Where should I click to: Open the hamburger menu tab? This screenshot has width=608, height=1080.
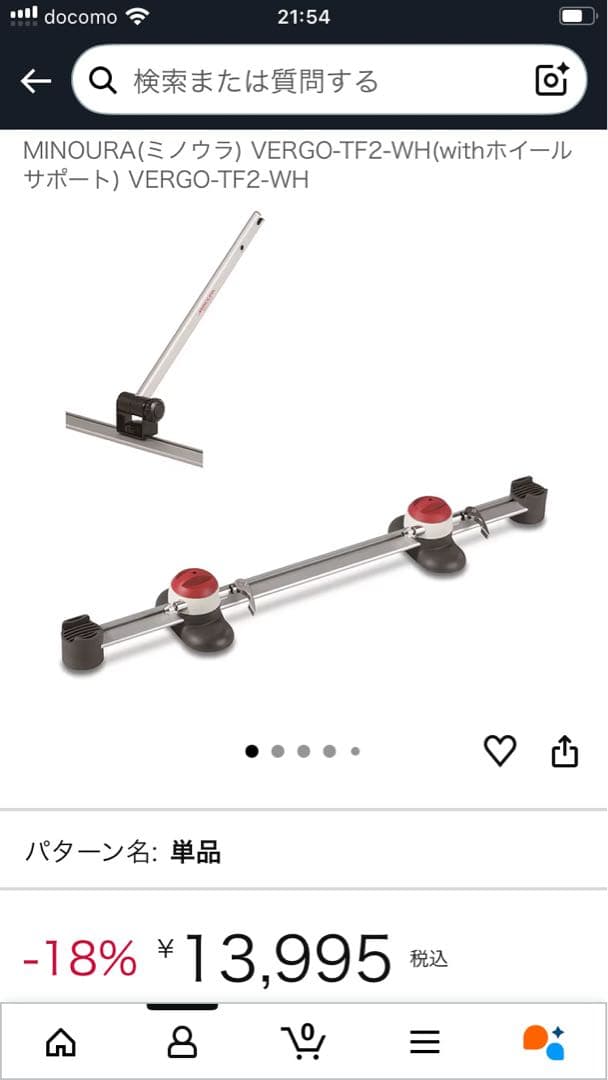click(x=425, y=1042)
